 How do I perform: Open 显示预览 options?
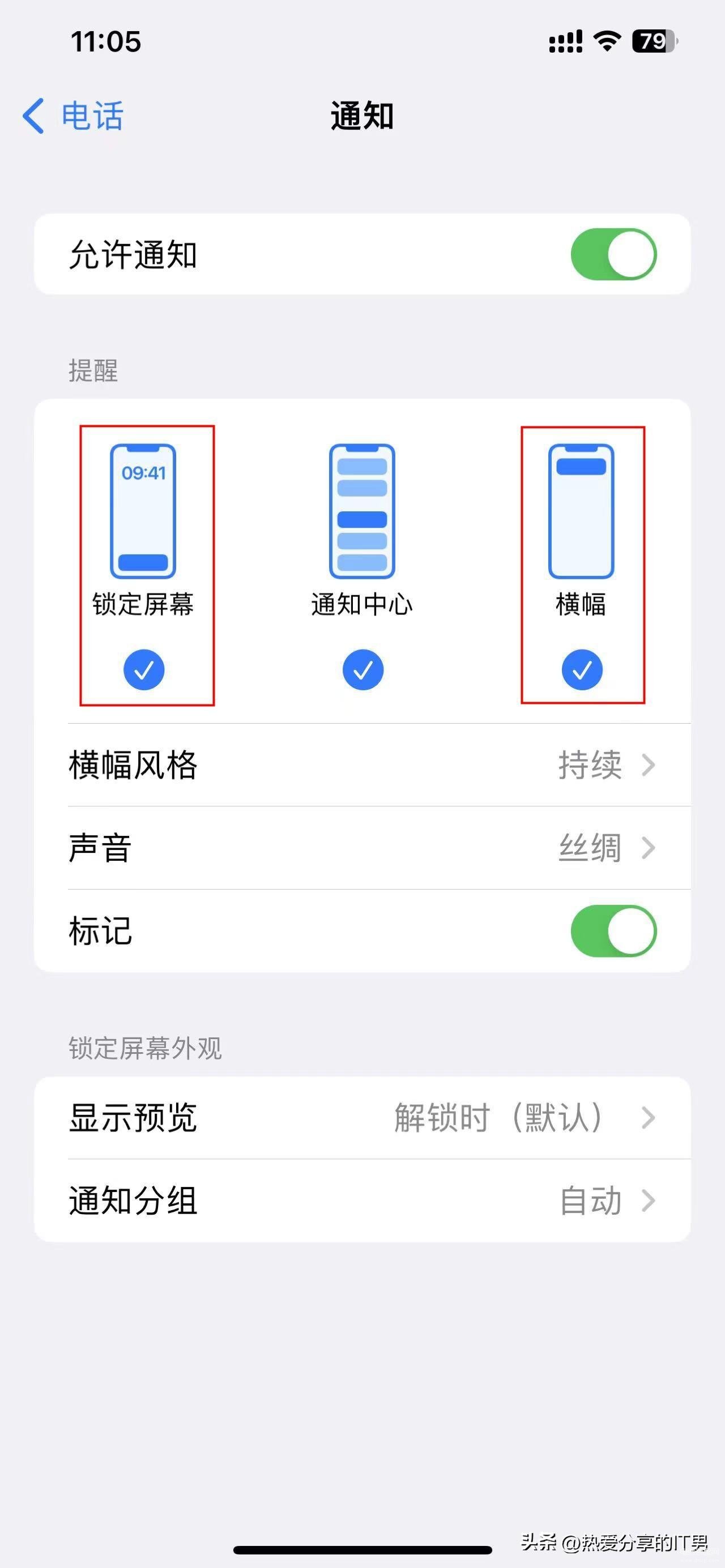tap(362, 1118)
